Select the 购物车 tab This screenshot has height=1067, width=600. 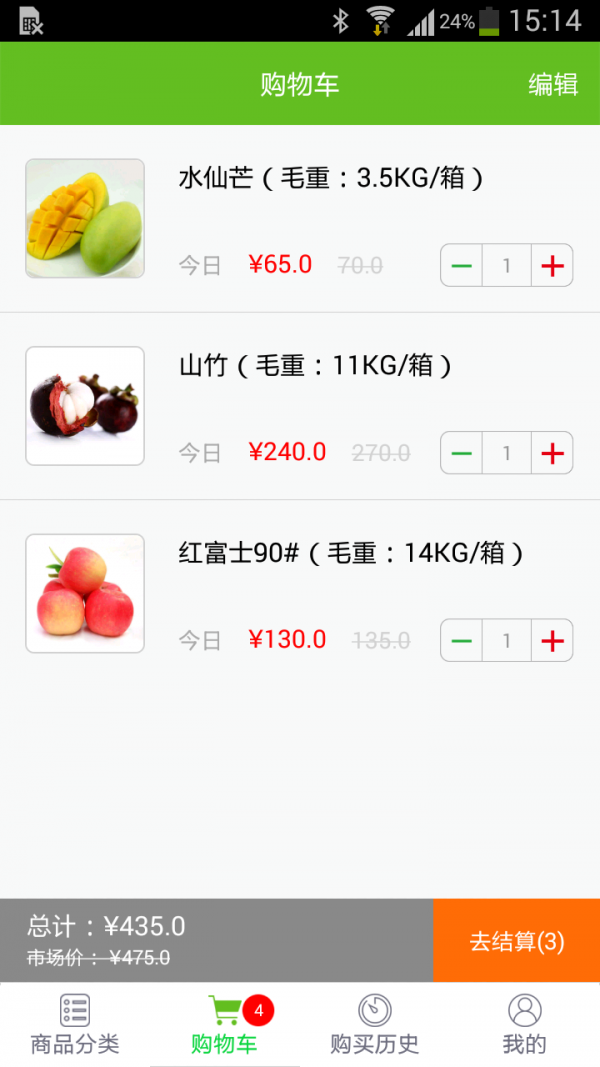click(225, 1025)
